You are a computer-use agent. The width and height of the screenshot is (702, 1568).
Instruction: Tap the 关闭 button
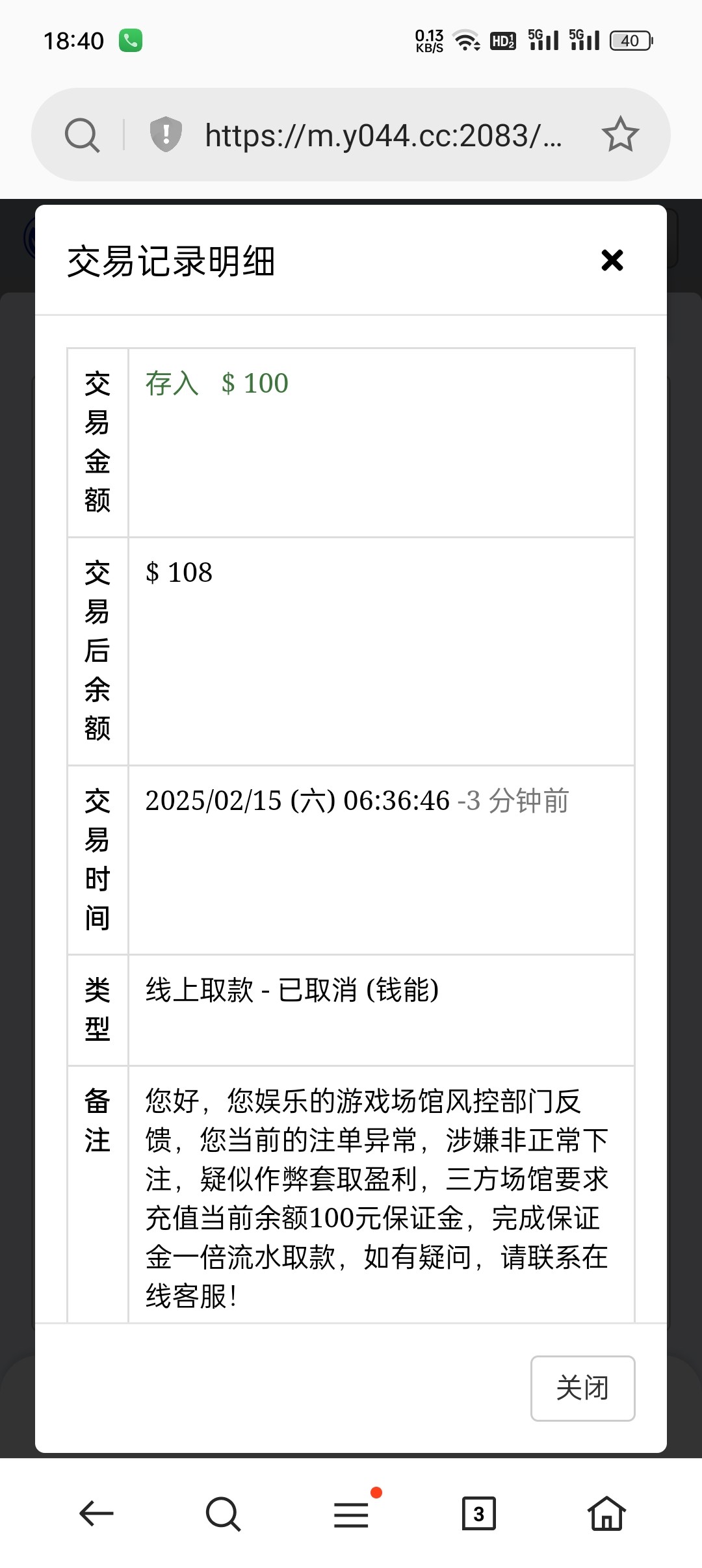pos(582,1388)
